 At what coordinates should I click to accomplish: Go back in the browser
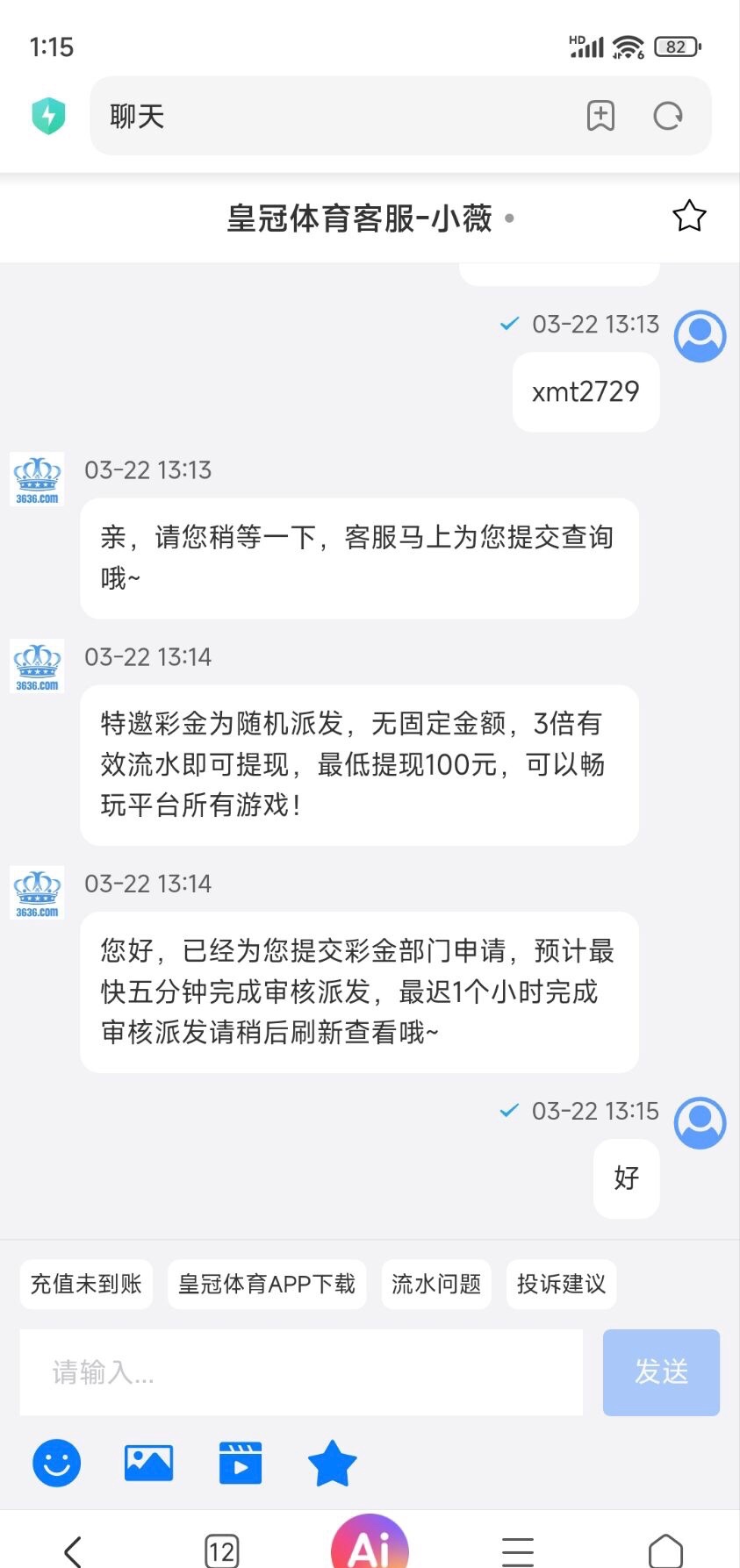[x=74, y=1550]
